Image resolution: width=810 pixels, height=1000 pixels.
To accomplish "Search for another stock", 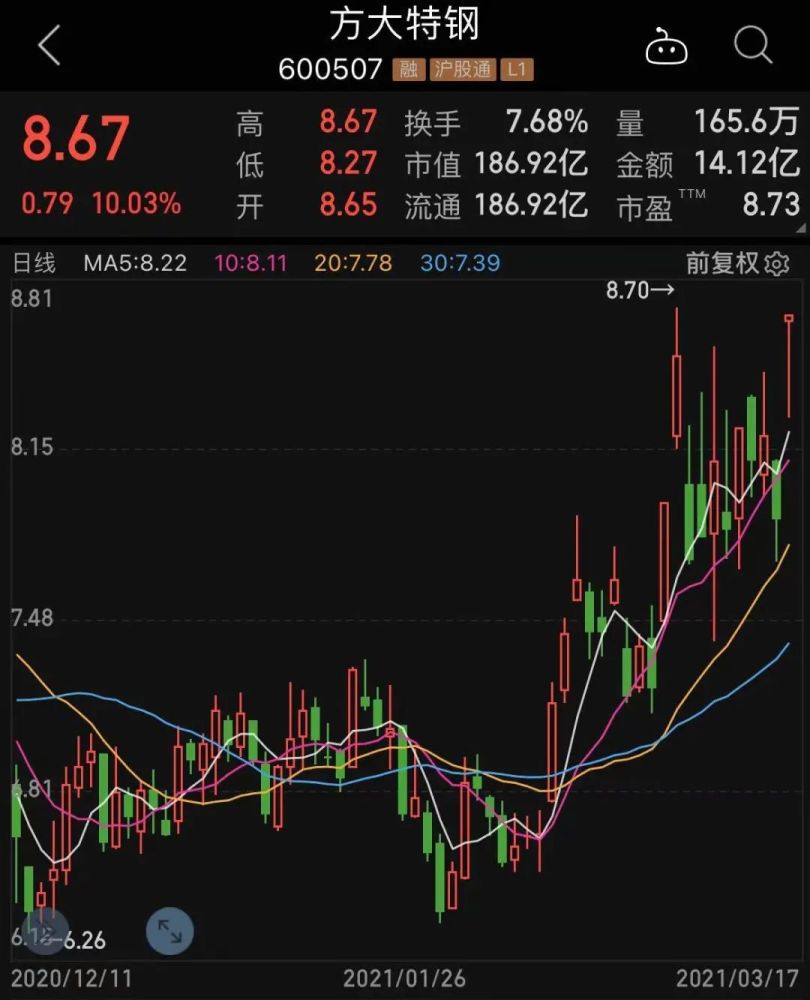I will pyautogui.click(x=753, y=45).
